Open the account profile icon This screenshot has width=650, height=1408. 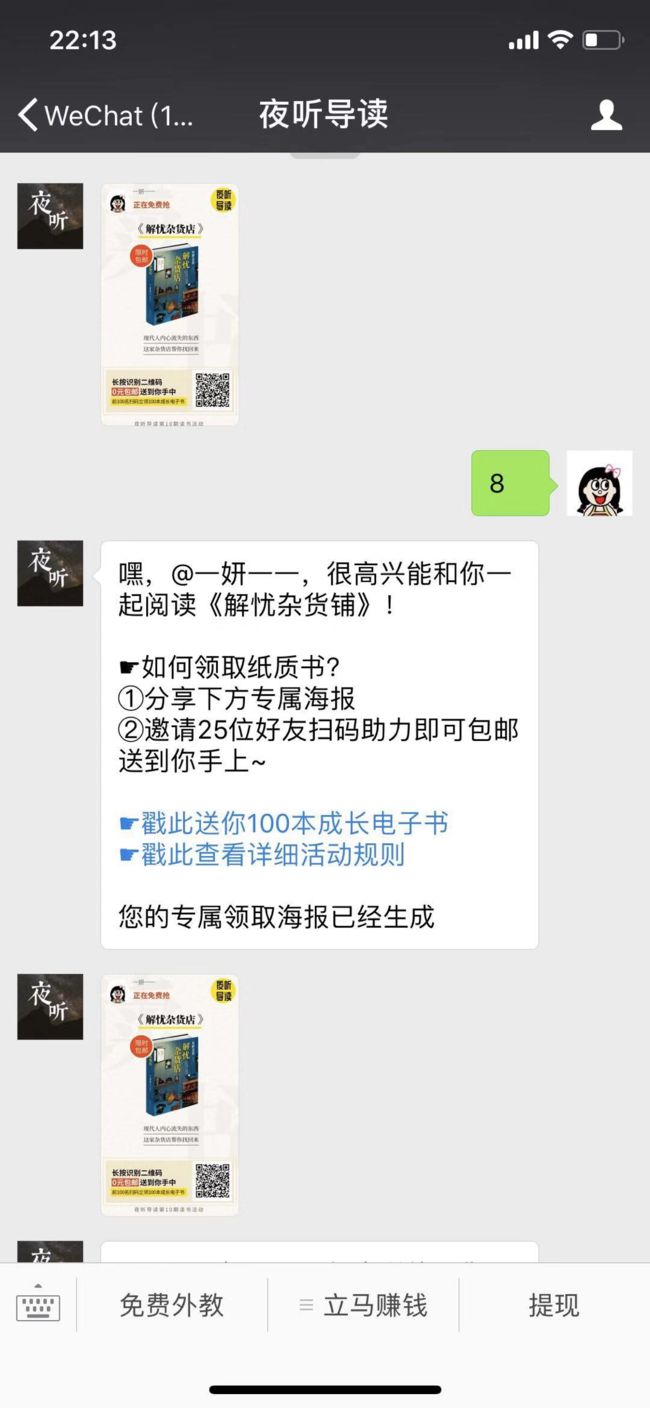(606, 115)
